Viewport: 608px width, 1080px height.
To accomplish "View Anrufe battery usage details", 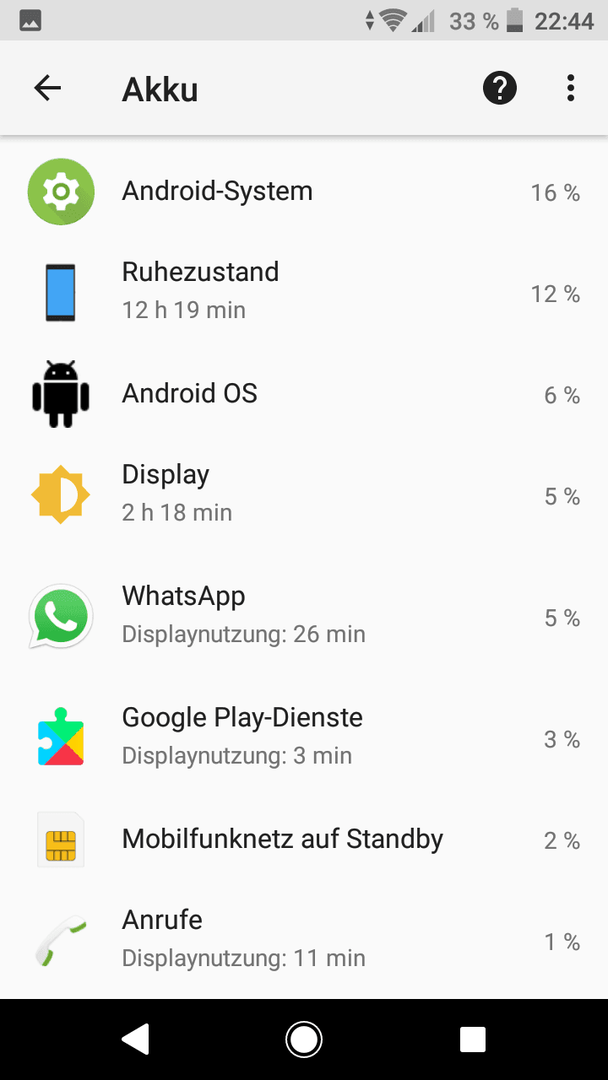I will click(304, 939).
